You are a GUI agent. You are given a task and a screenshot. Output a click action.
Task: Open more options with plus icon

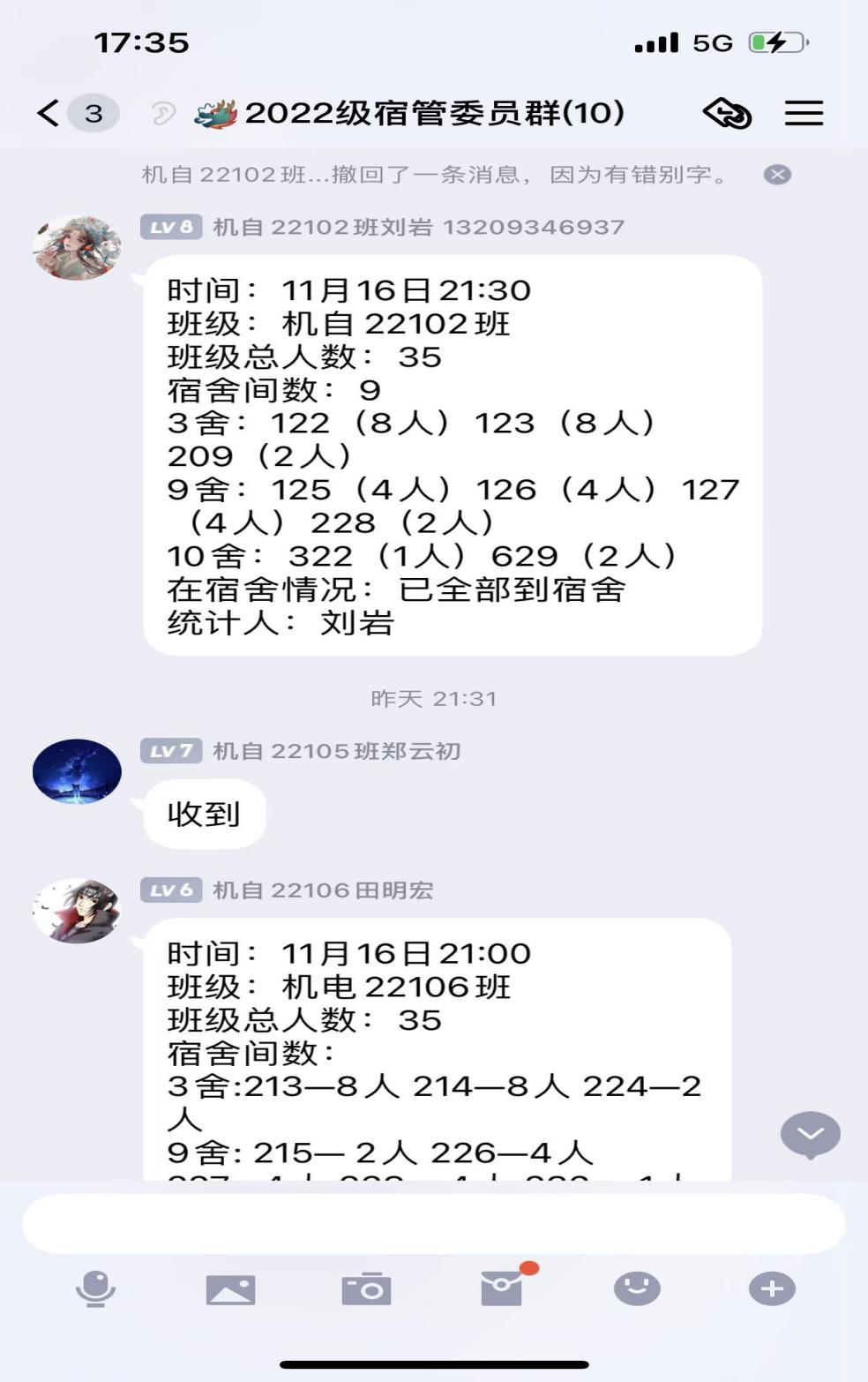click(772, 1288)
